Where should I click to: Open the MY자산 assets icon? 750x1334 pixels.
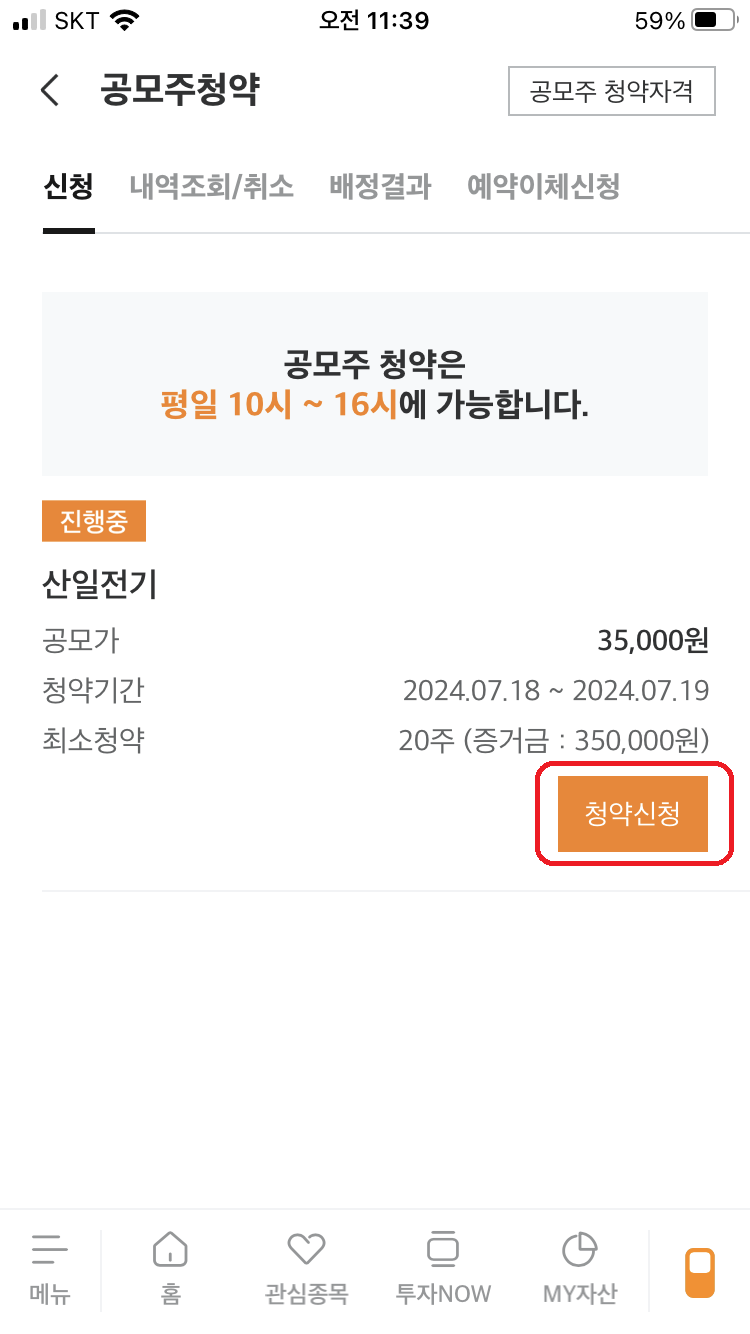(578, 1268)
